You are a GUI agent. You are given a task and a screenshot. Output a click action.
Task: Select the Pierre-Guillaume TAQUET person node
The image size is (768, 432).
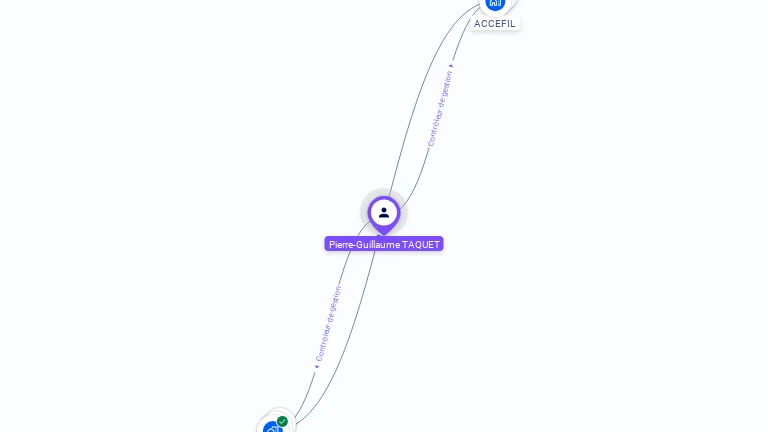(384, 213)
